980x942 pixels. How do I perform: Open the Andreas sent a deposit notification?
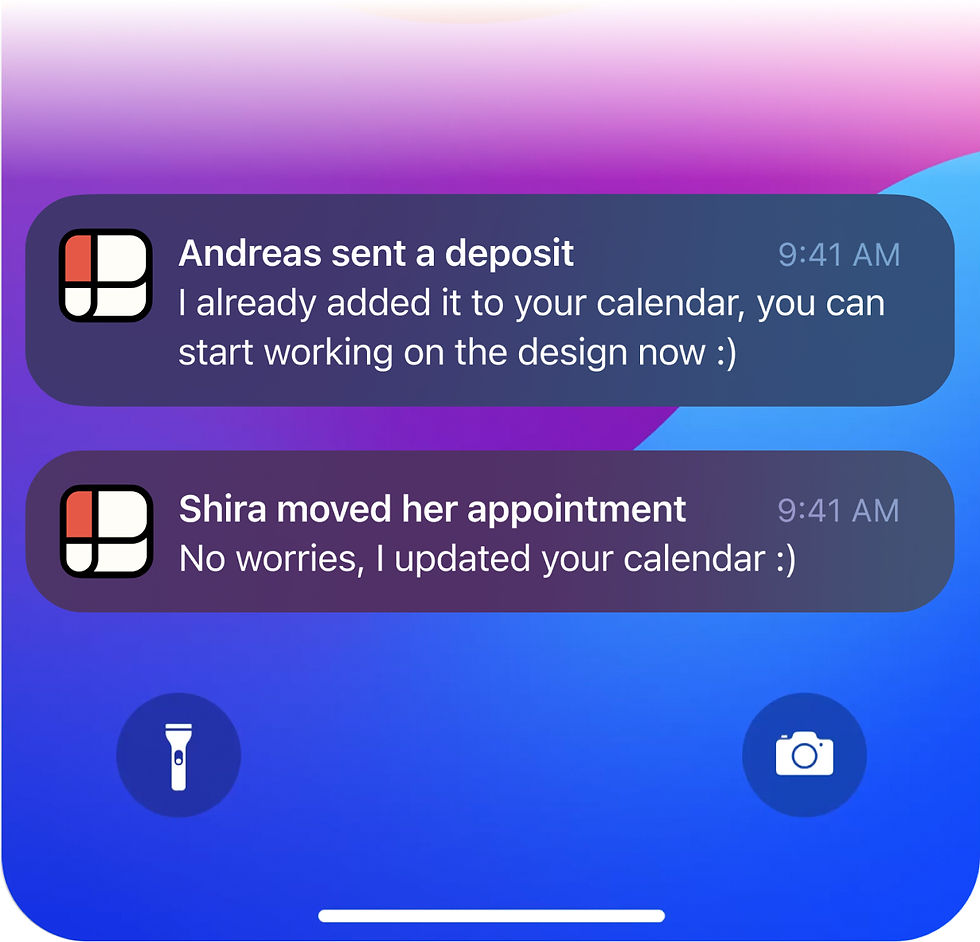(x=489, y=300)
